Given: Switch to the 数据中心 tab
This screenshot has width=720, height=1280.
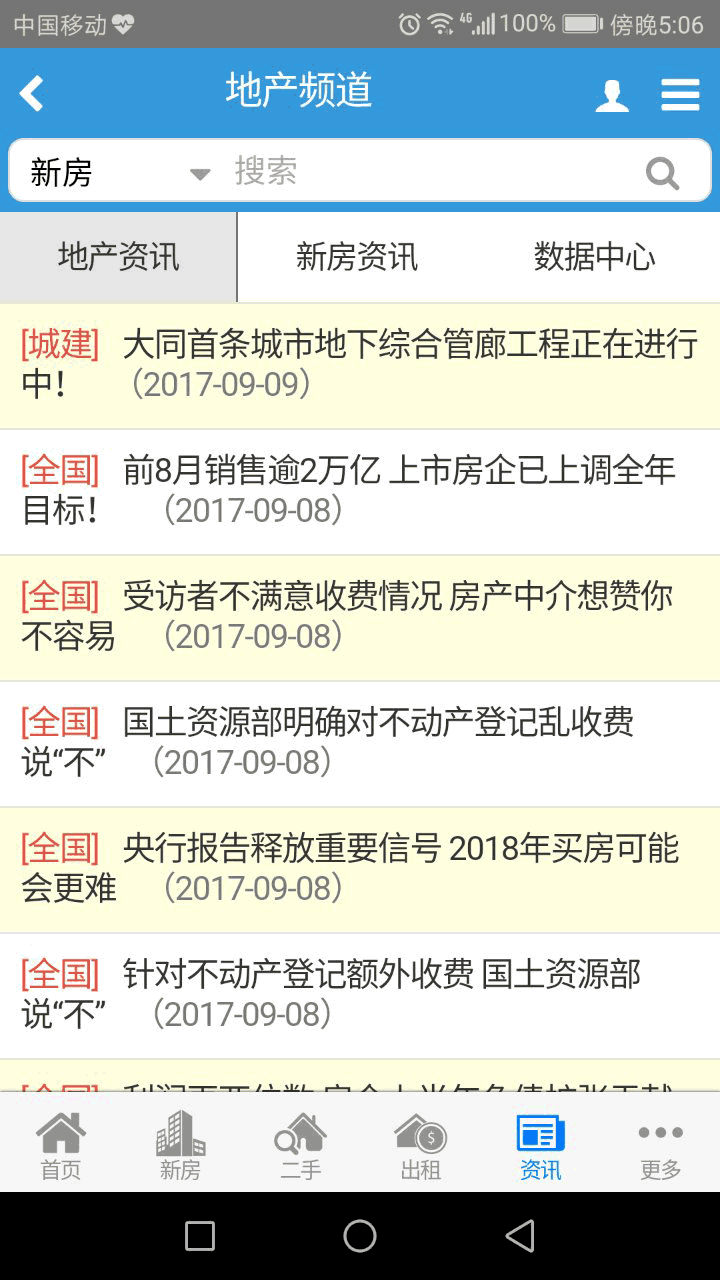Looking at the screenshot, I should pos(595,257).
